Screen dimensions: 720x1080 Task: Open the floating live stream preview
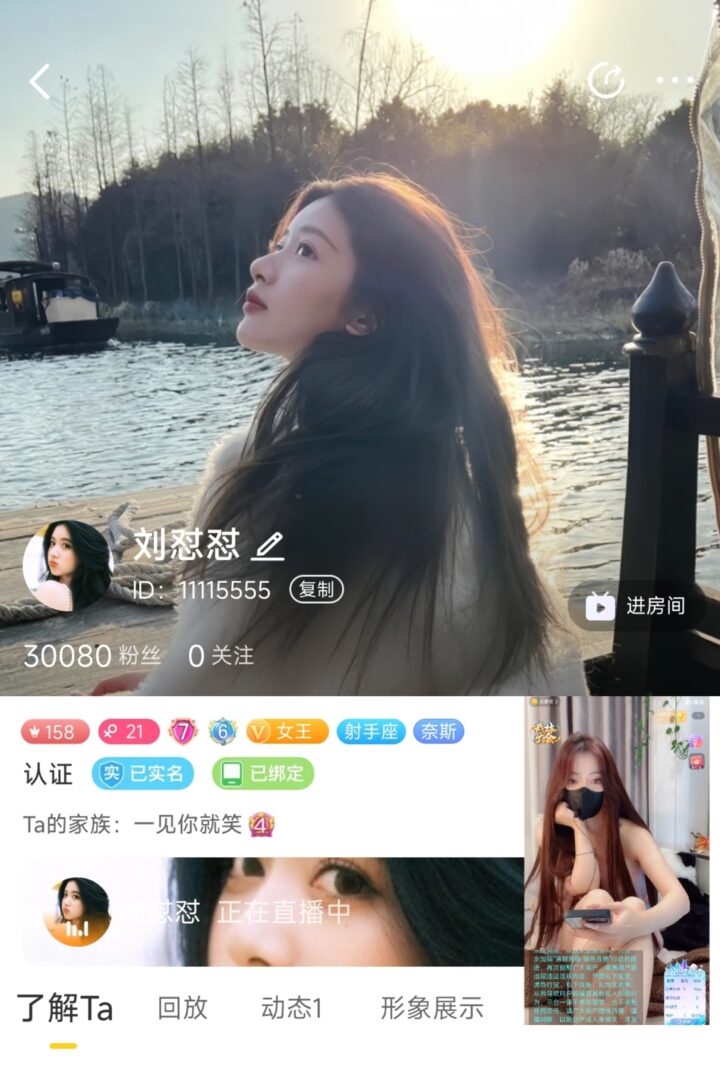pos(616,860)
